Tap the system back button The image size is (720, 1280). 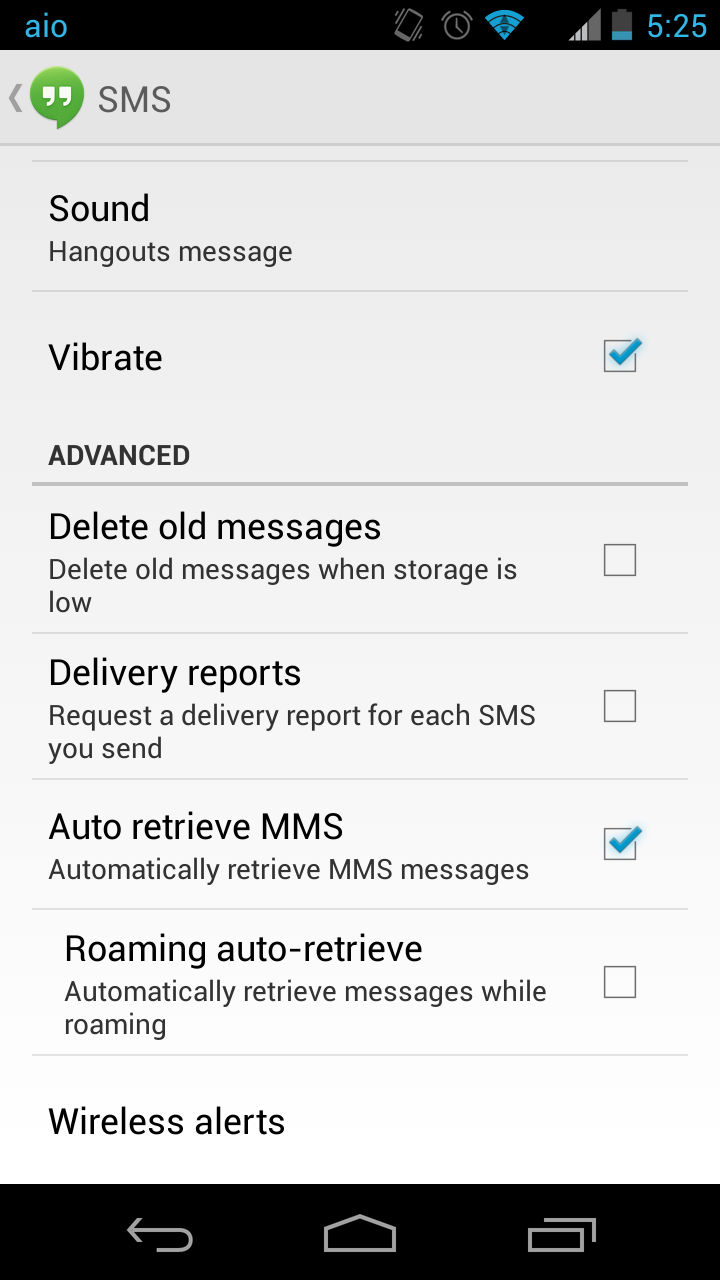tap(160, 1236)
